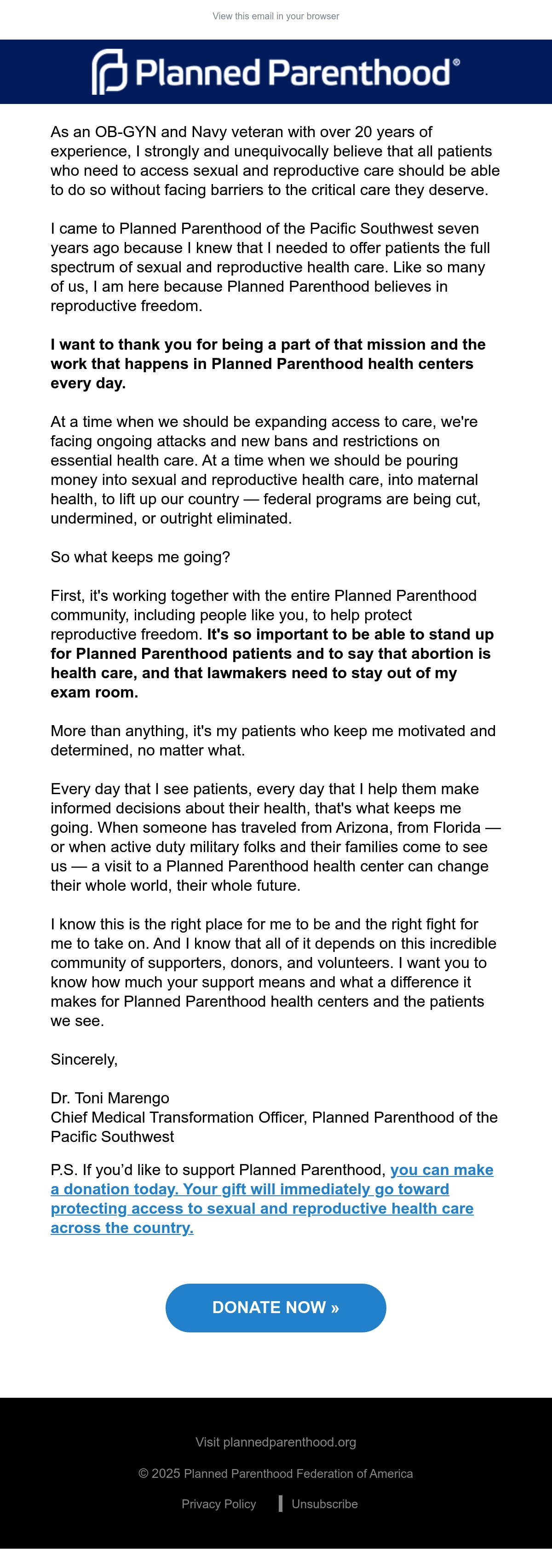
Task: Open 'View this email in your browser'
Action: [276, 17]
